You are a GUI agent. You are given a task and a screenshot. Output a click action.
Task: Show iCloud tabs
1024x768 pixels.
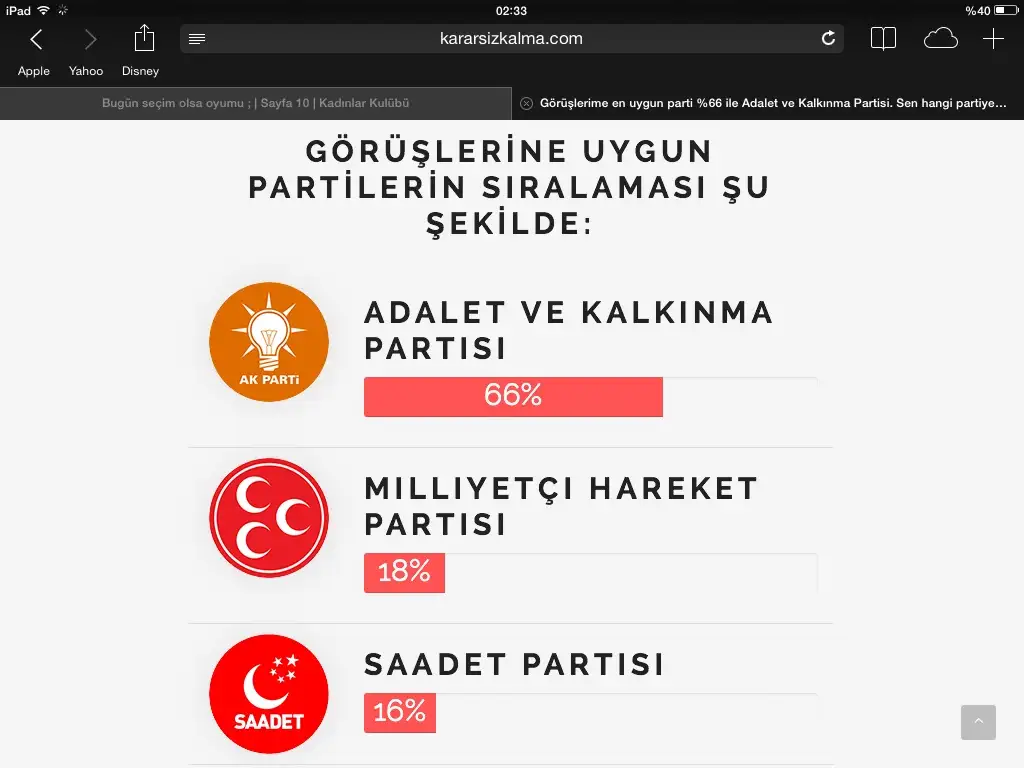click(x=940, y=39)
